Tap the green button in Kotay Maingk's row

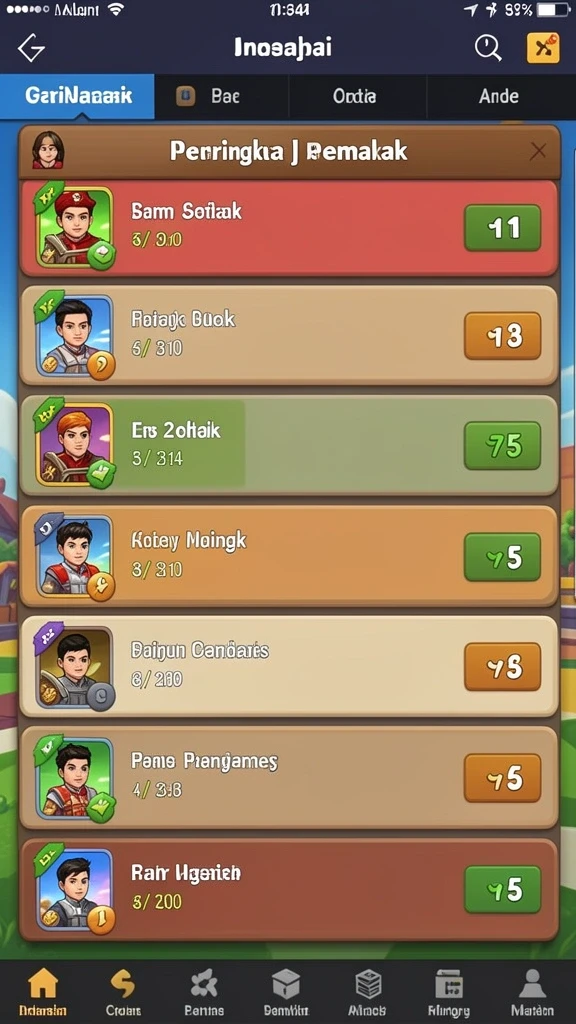502,557
